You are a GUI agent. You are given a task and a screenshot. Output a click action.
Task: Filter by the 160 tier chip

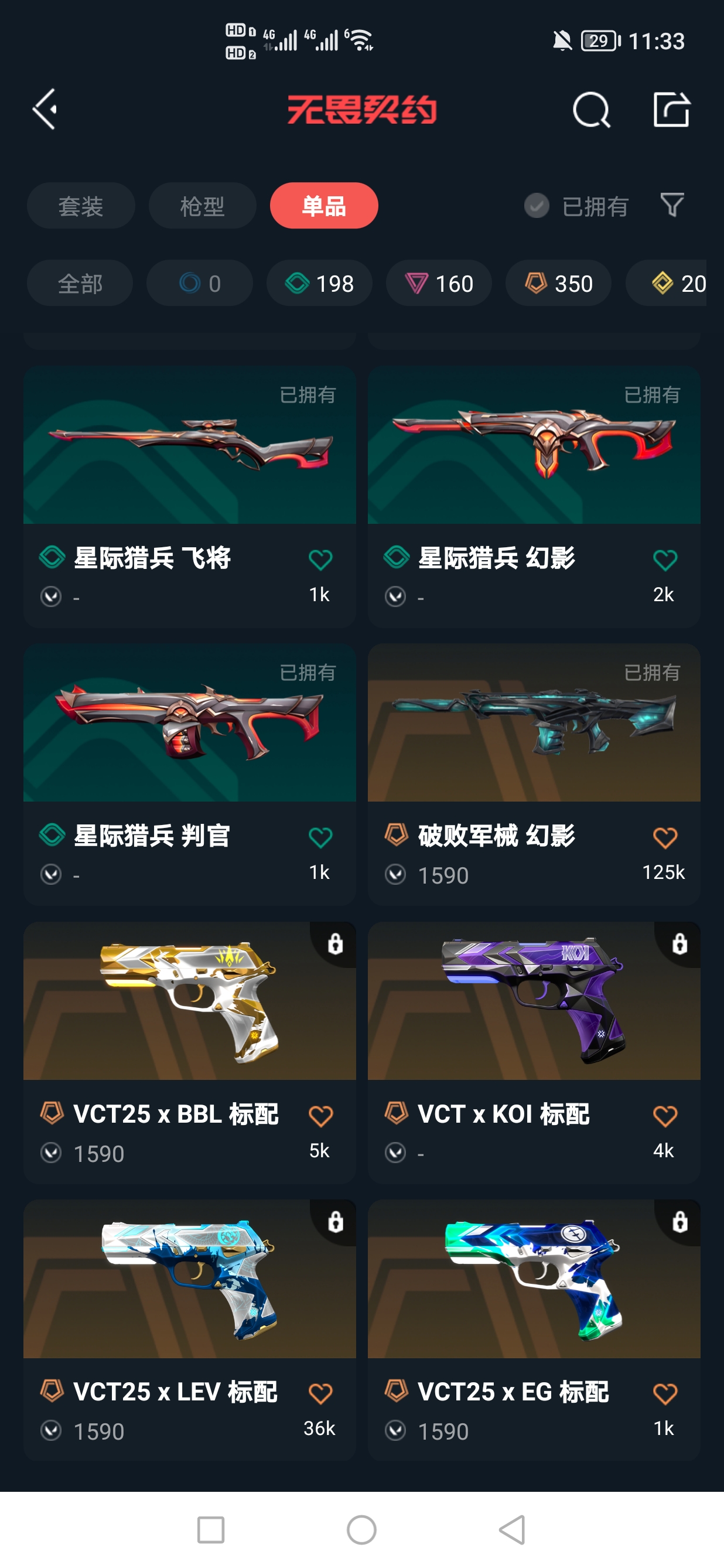pos(439,283)
